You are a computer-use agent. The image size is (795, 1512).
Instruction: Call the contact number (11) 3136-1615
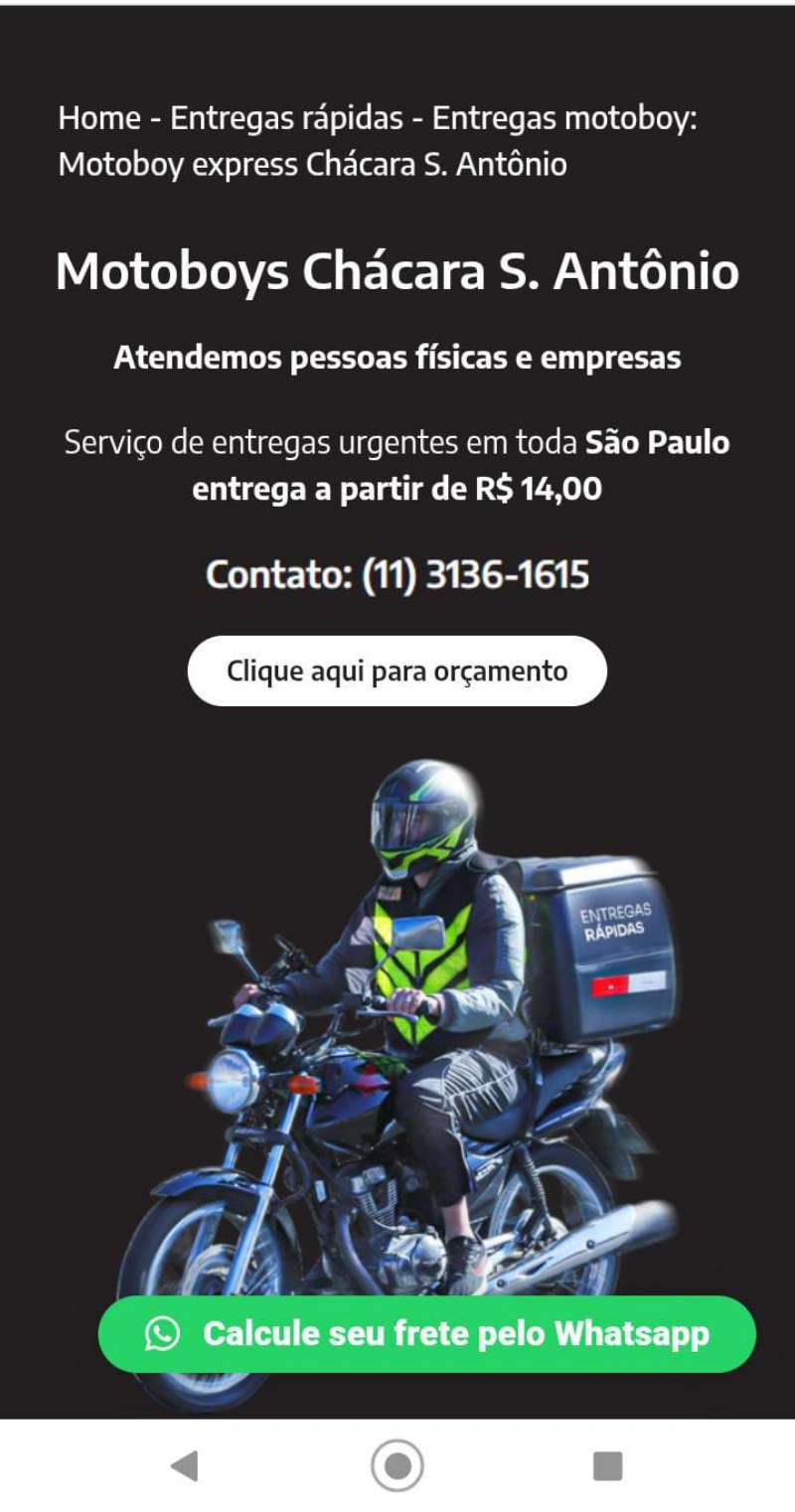[476, 574]
